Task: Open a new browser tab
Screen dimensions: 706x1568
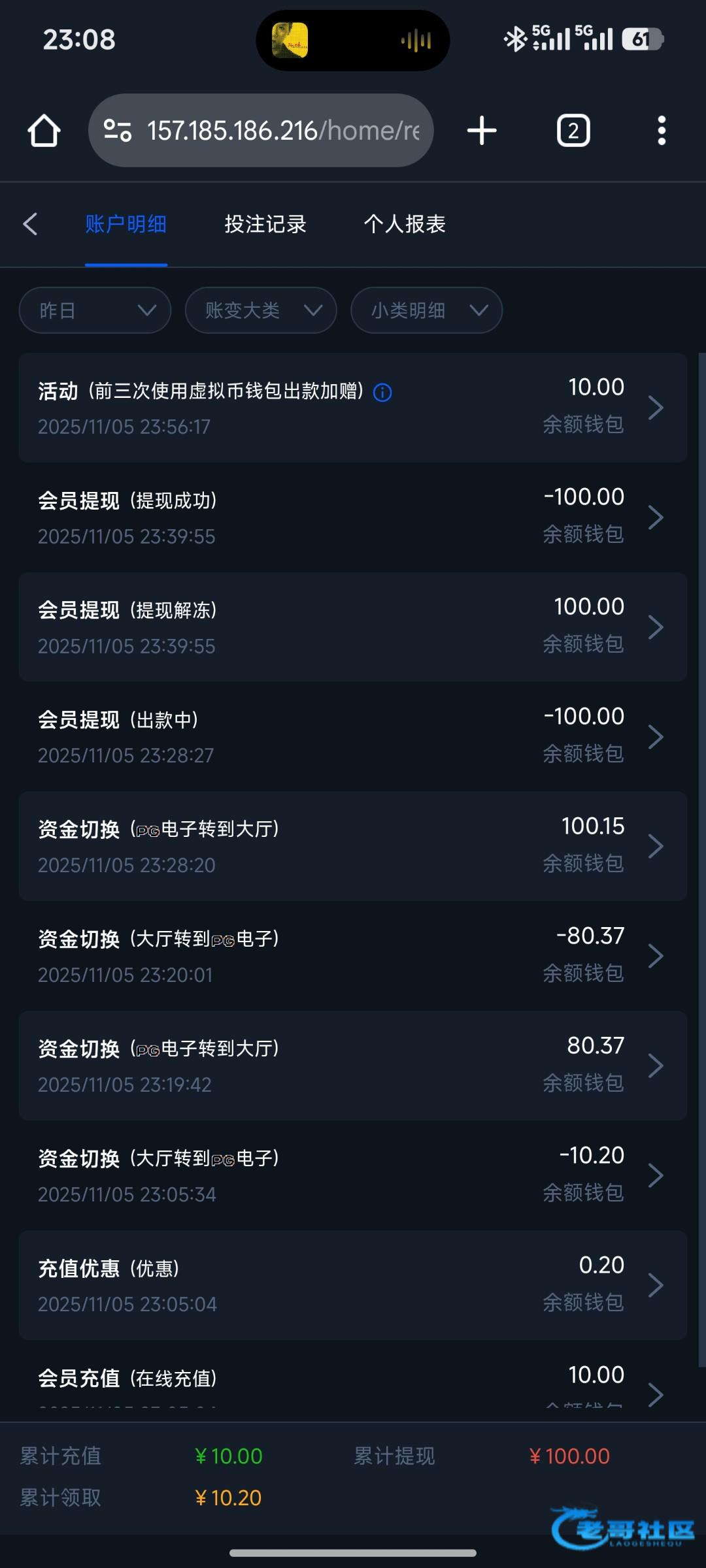Action: click(482, 131)
